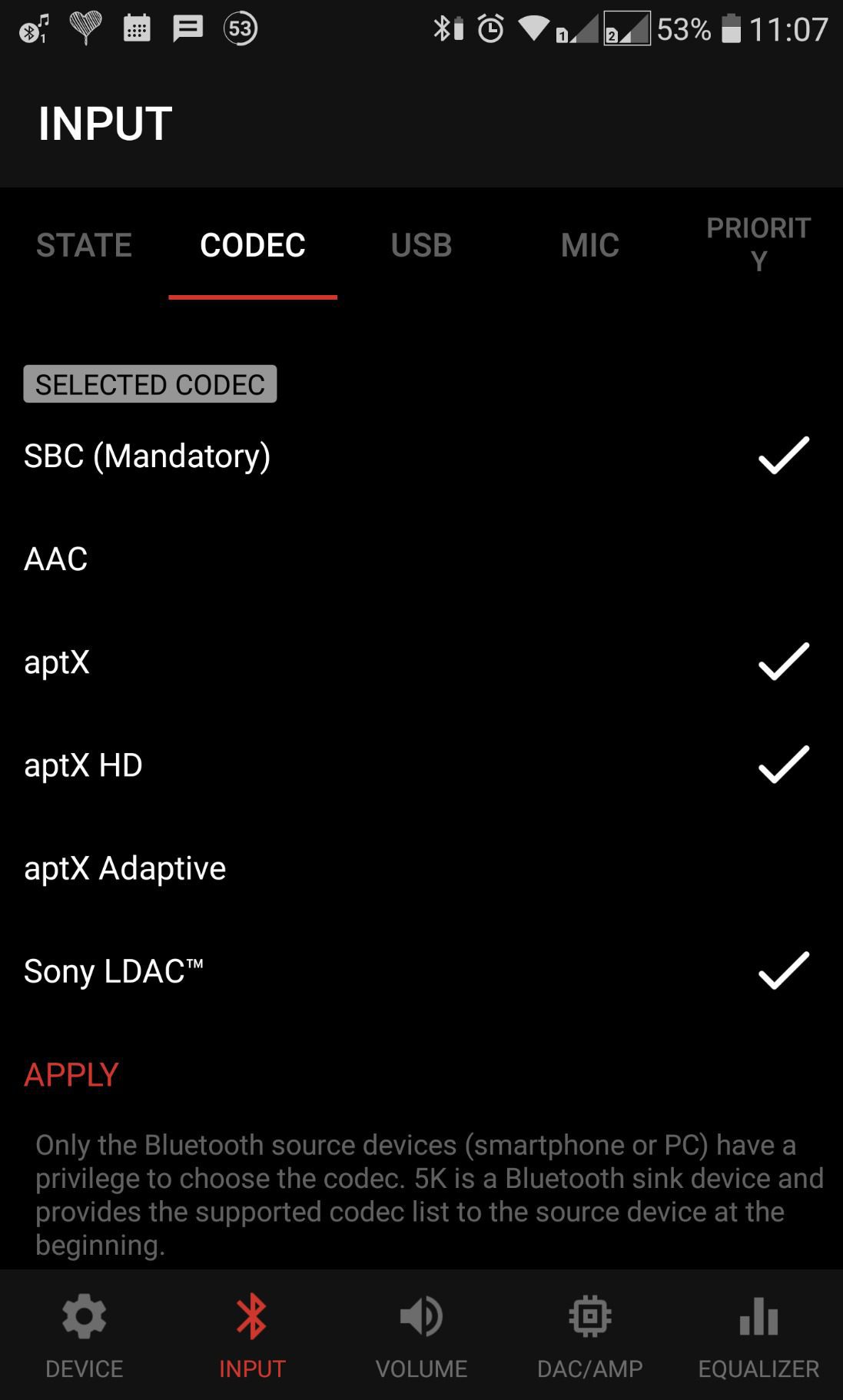This screenshot has height=1400, width=843.
Task: Open the PRIORITY tab
Action: coord(758,244)
